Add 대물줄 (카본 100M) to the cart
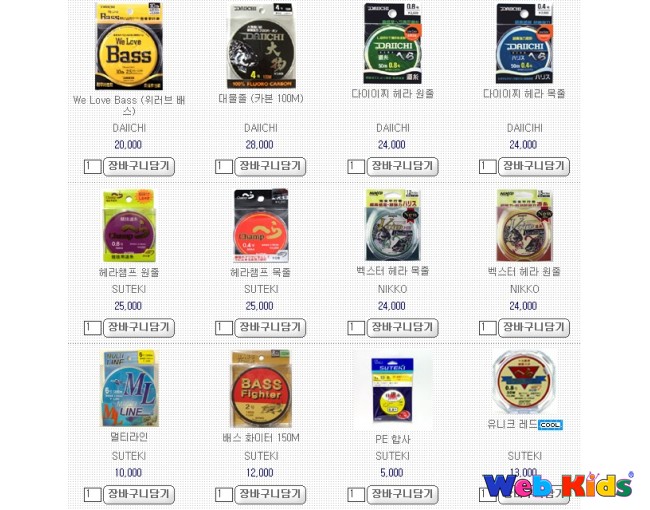Viewport: 650px width, 510px height. [270, 166]
